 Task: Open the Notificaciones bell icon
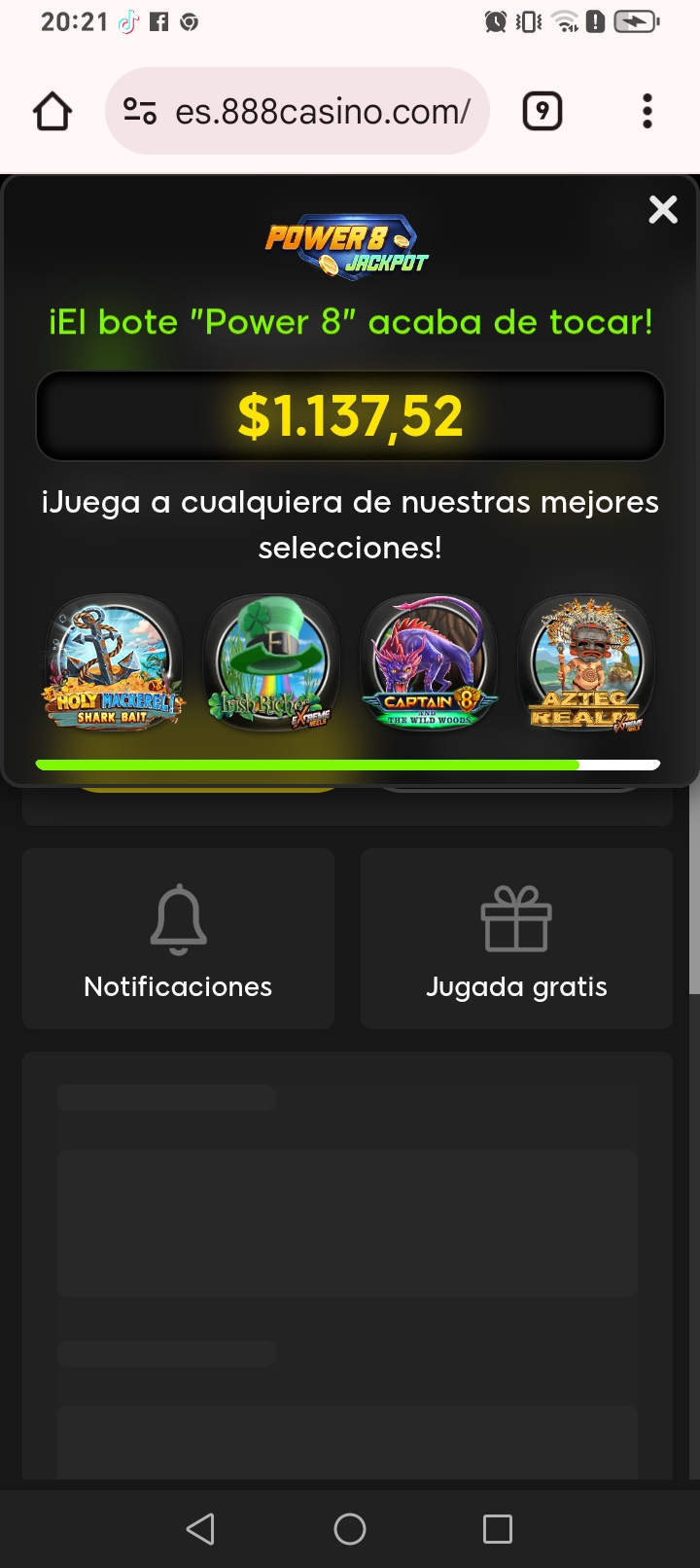[x=177, y=918]
